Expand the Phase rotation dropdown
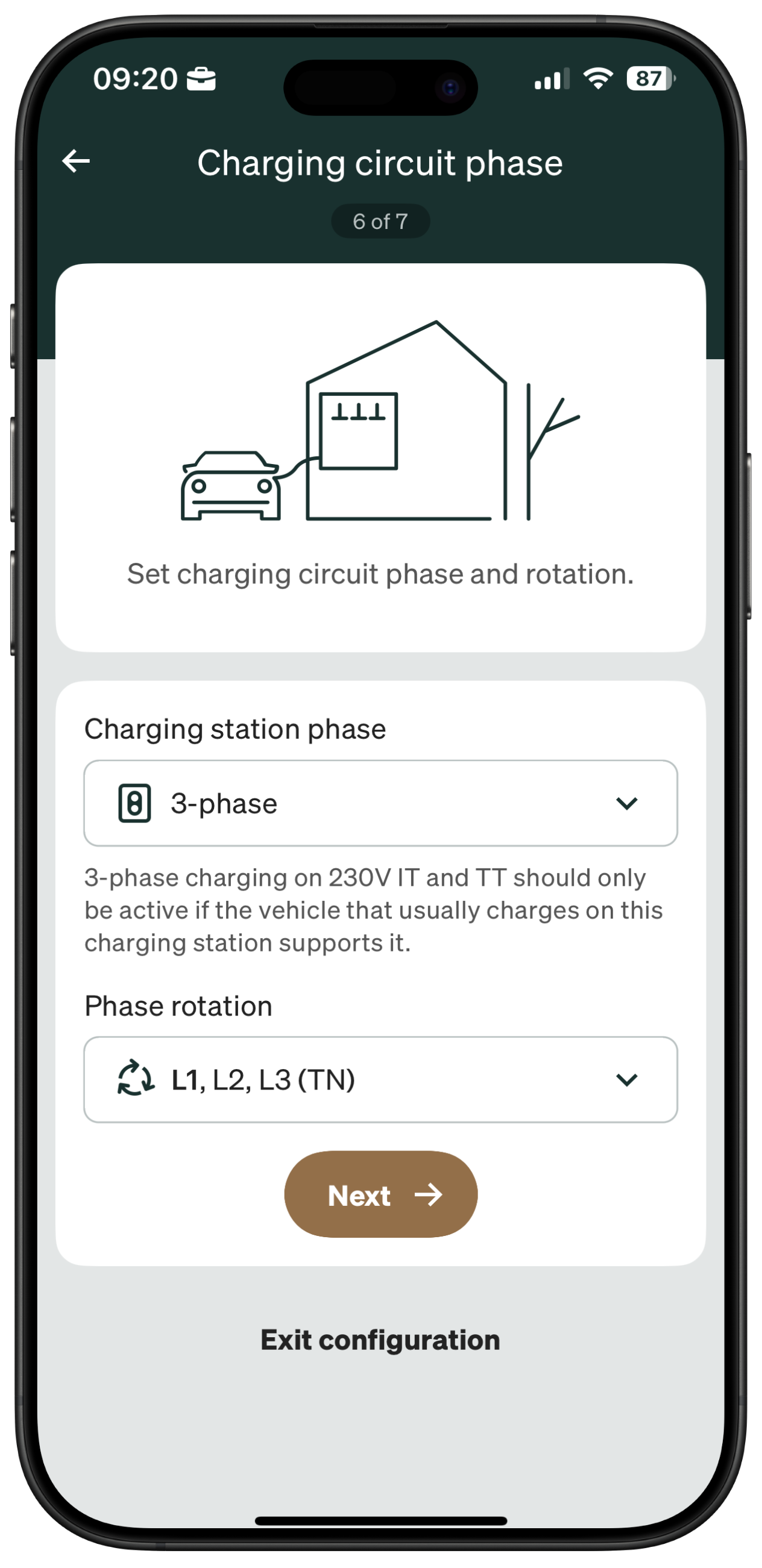Image resolution: width=762 pixels, height=1568 pixels. 380,1079
